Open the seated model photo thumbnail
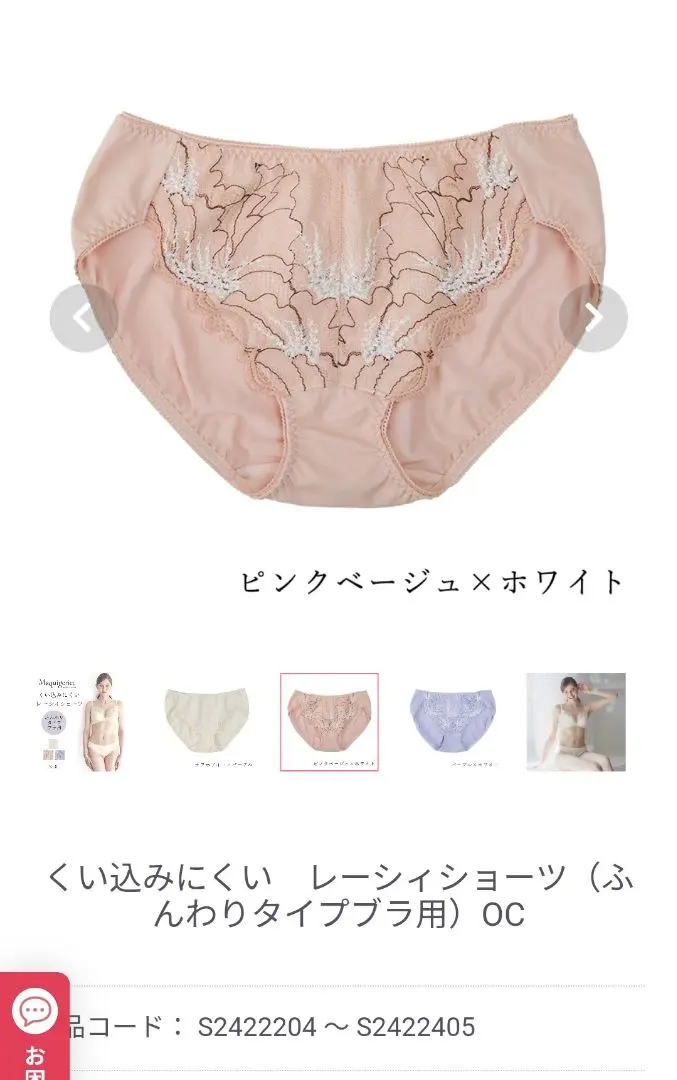The width and height of the screenshot is (677, 1080). 576,722
